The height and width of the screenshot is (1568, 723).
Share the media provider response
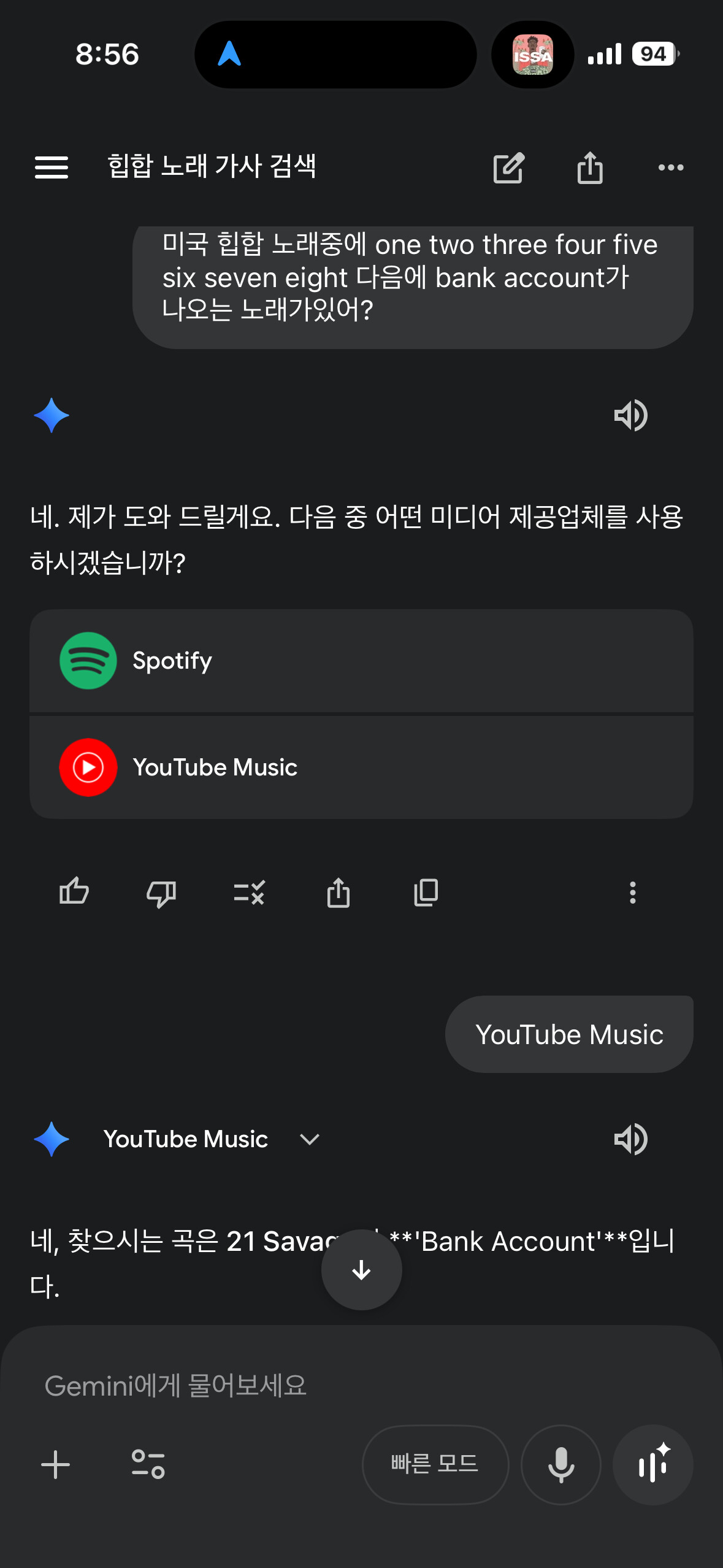click(x=338, y=893)
